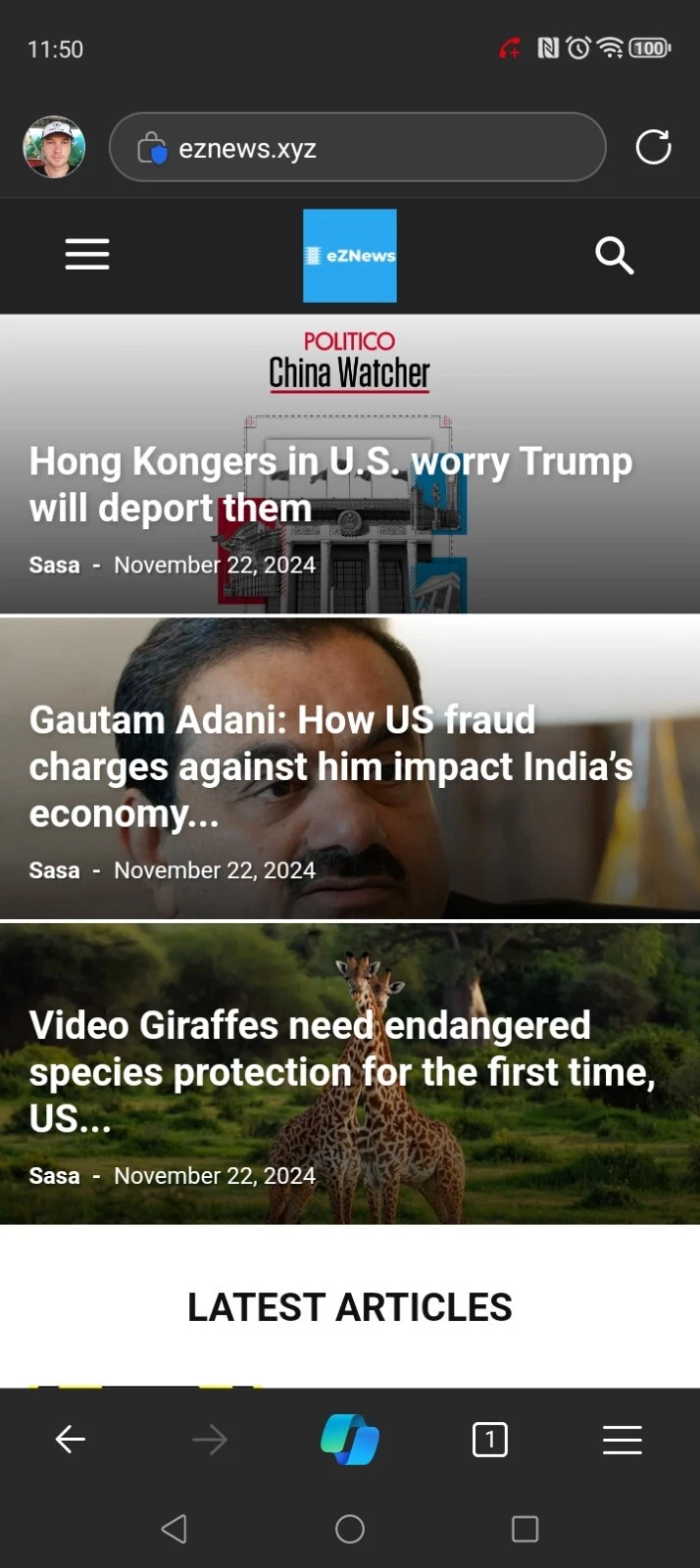Viewport: 700px width, 1568px height.
Task: Tap the eznews.xyz address bar
Action: [357, 148]
